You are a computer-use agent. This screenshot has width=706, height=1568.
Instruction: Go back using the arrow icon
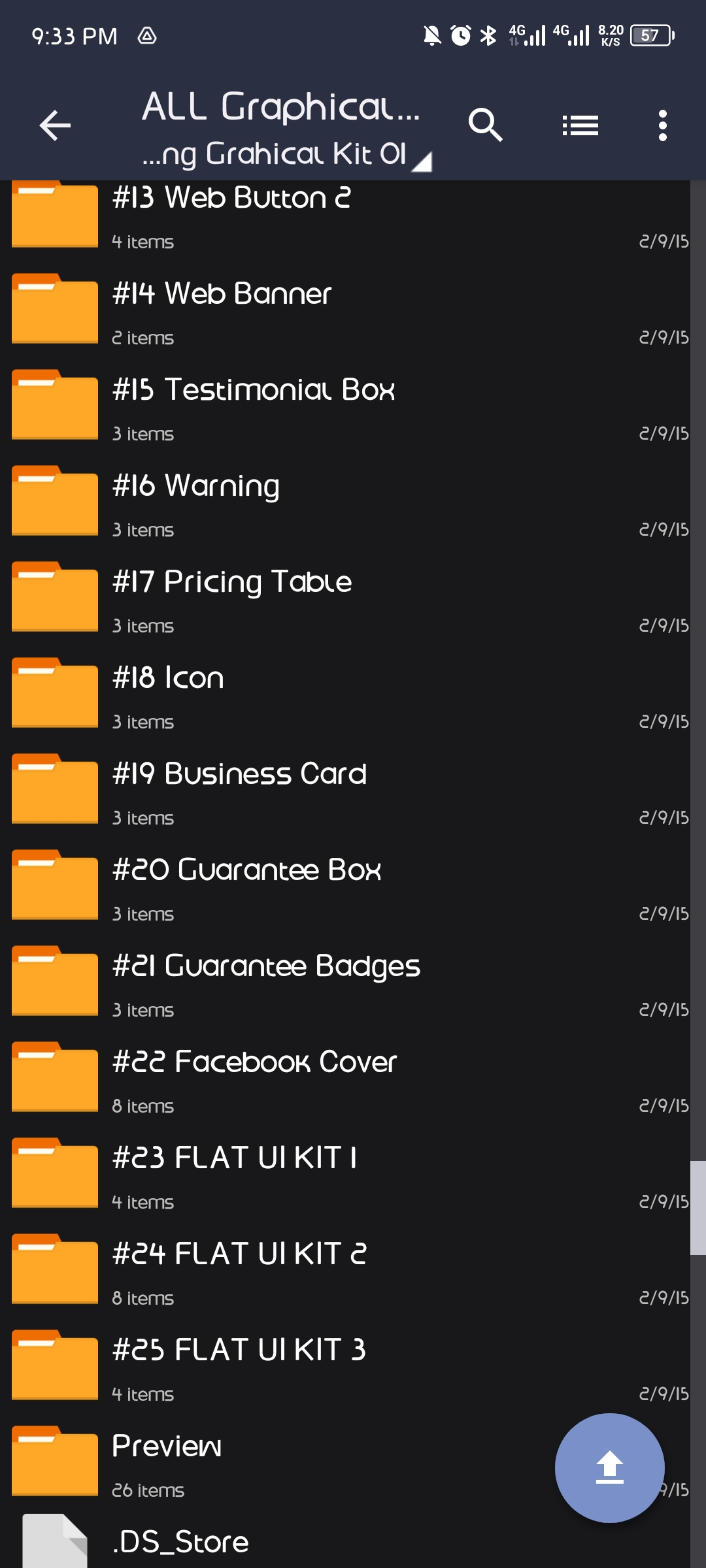(55, 125)
